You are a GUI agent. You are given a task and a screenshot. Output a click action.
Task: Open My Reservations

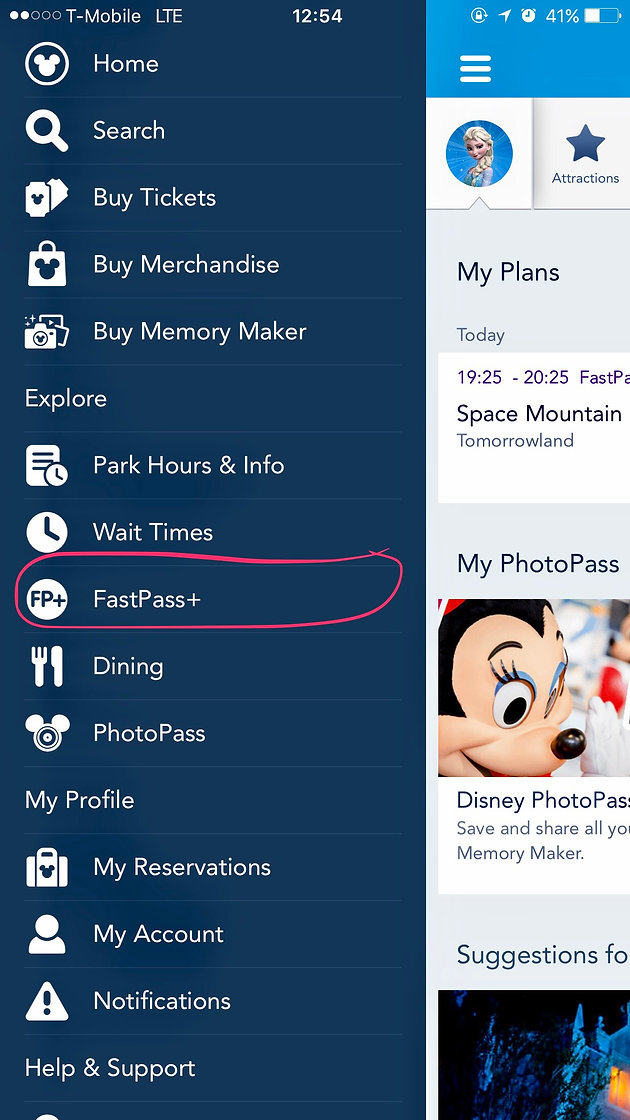tap(181, 868)
